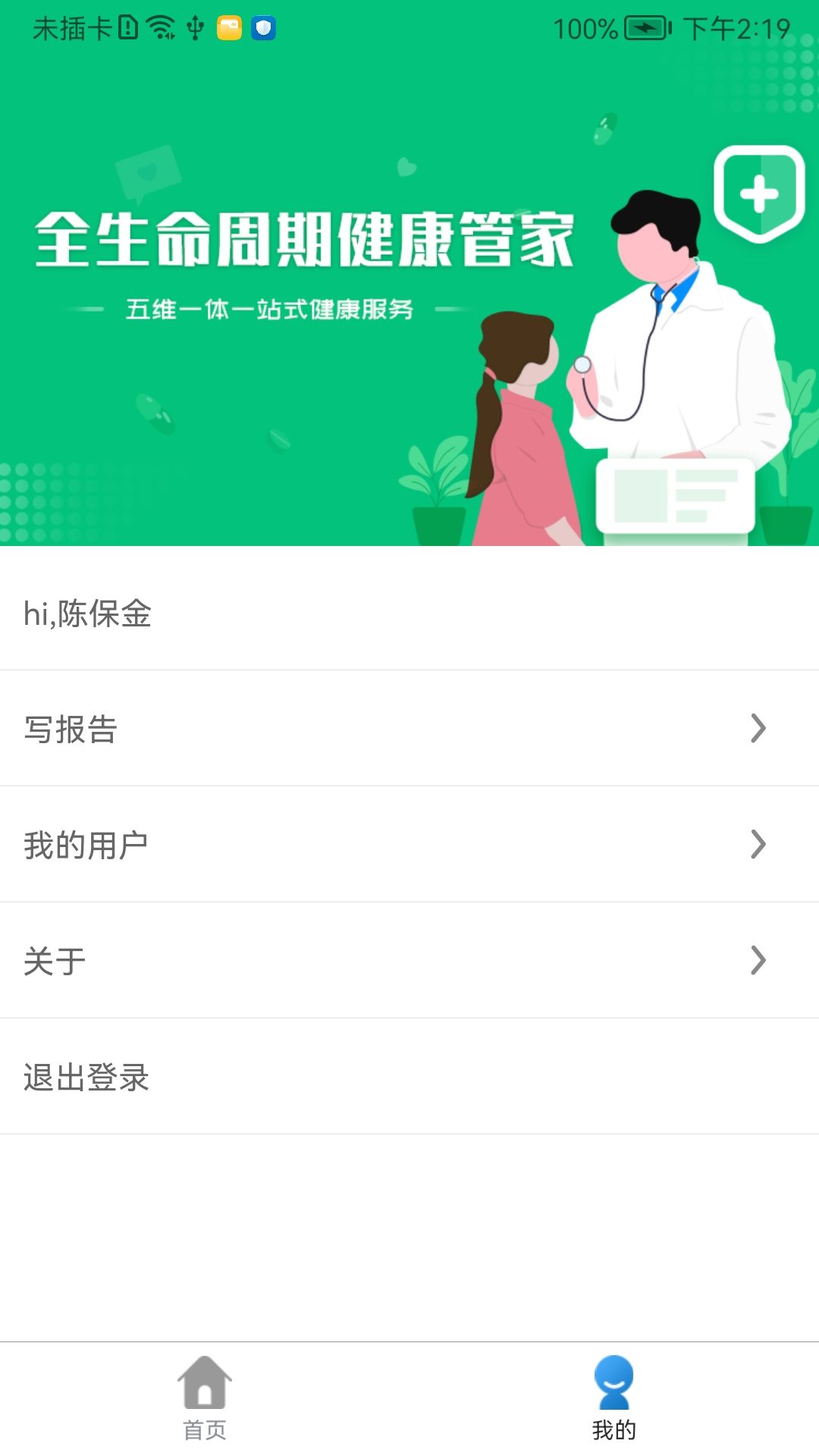Open the 写报告 row

coord(409,729)
